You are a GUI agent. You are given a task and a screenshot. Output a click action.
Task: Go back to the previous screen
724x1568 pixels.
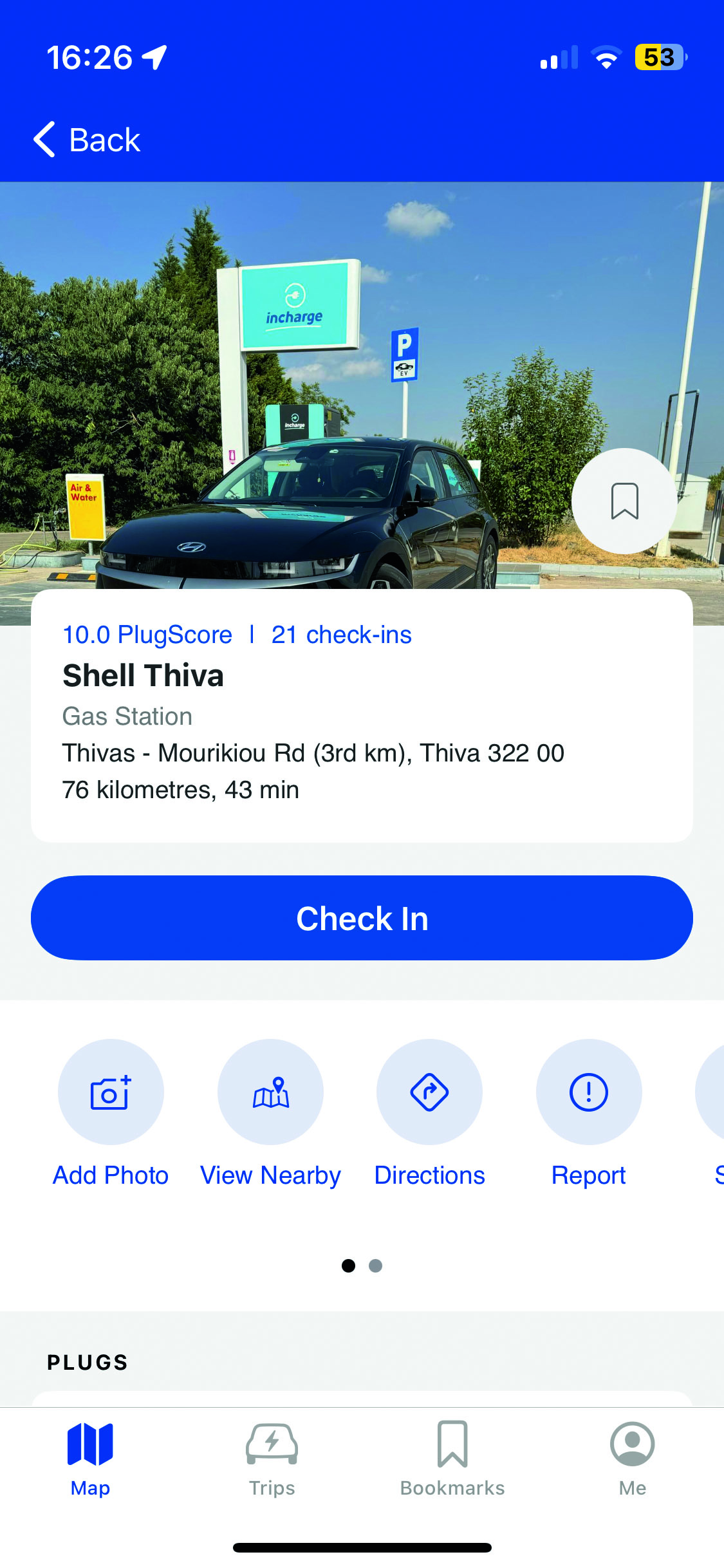point(87,140)
